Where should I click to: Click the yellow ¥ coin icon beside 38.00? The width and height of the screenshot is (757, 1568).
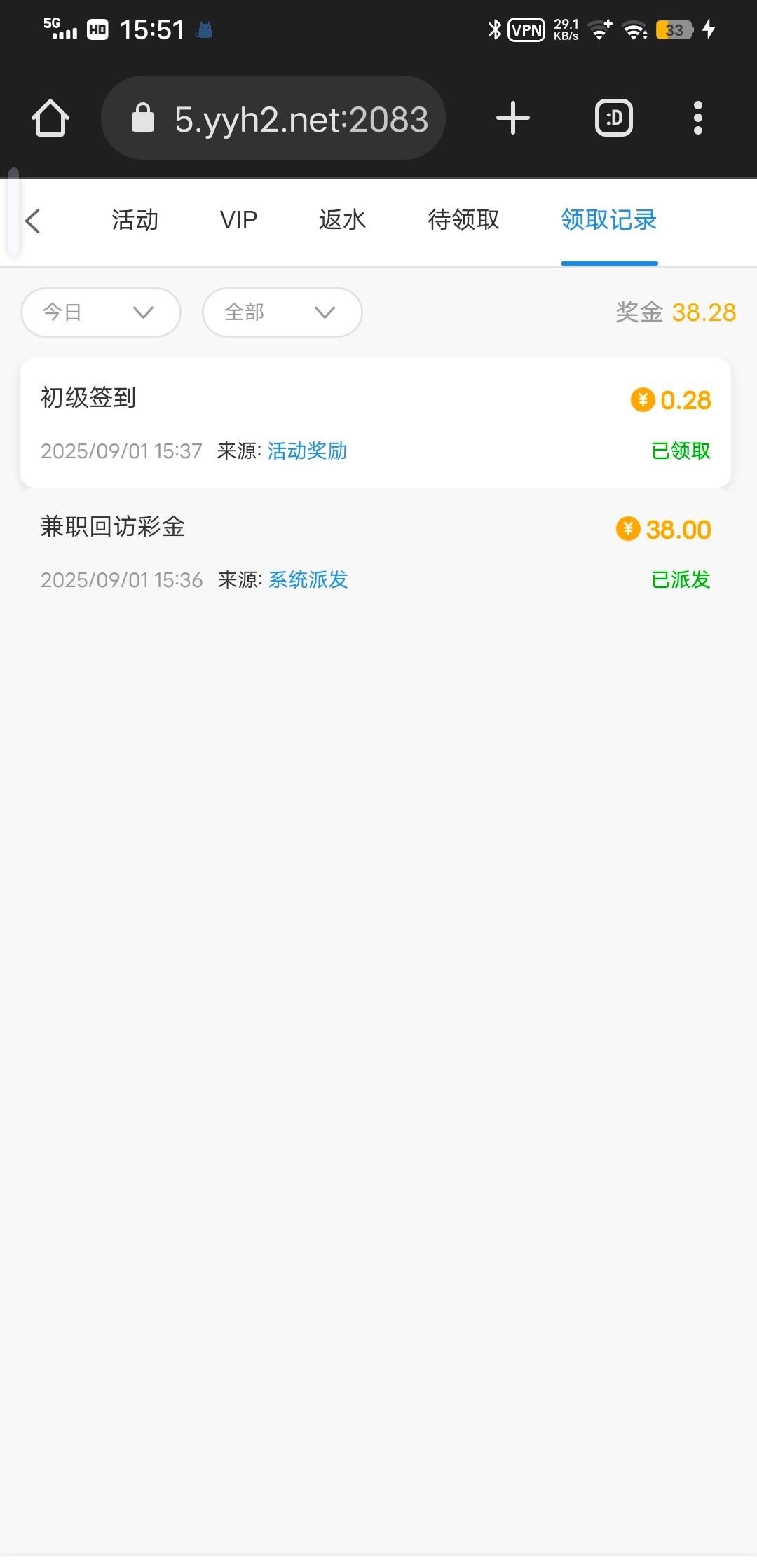[628, 529]
